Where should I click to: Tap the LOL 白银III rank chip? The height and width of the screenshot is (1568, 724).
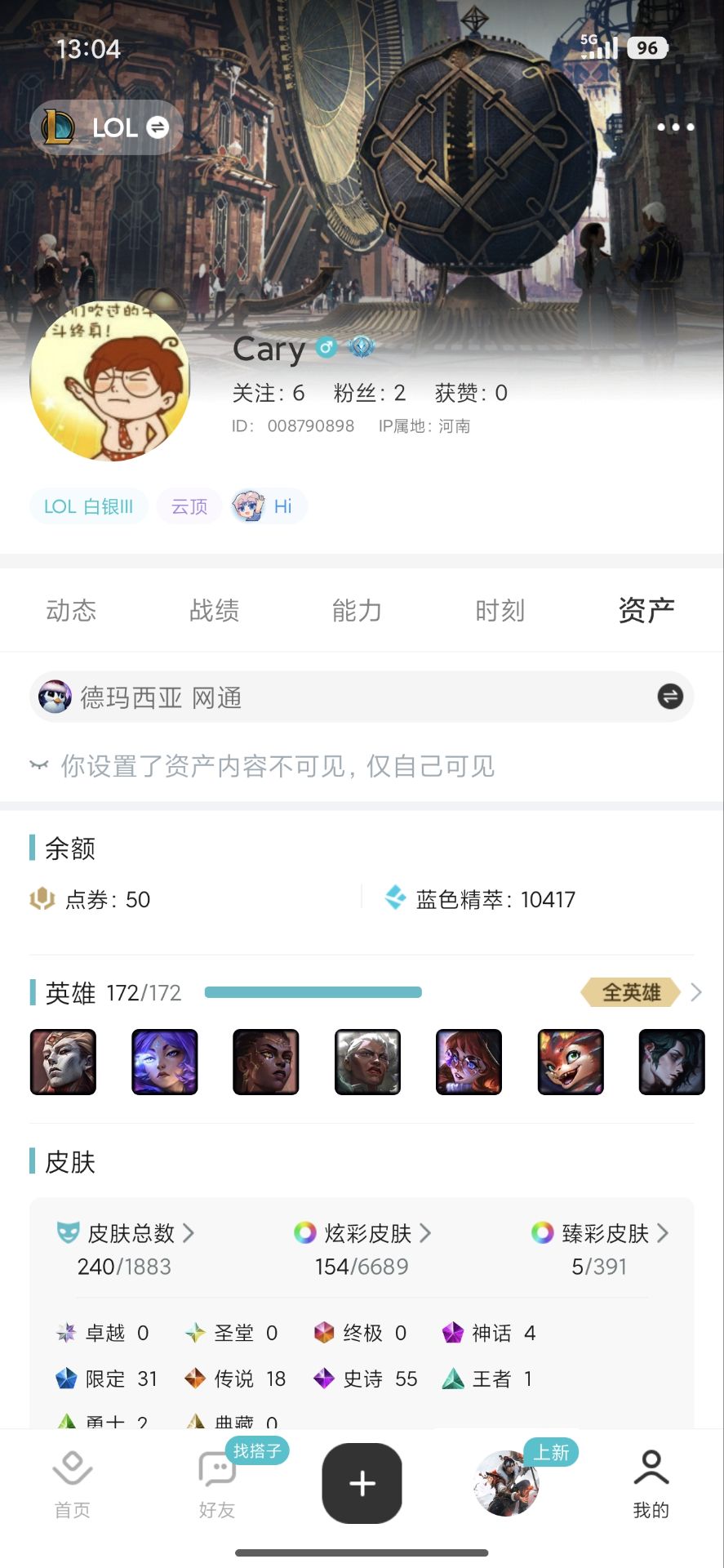[88, 506]
